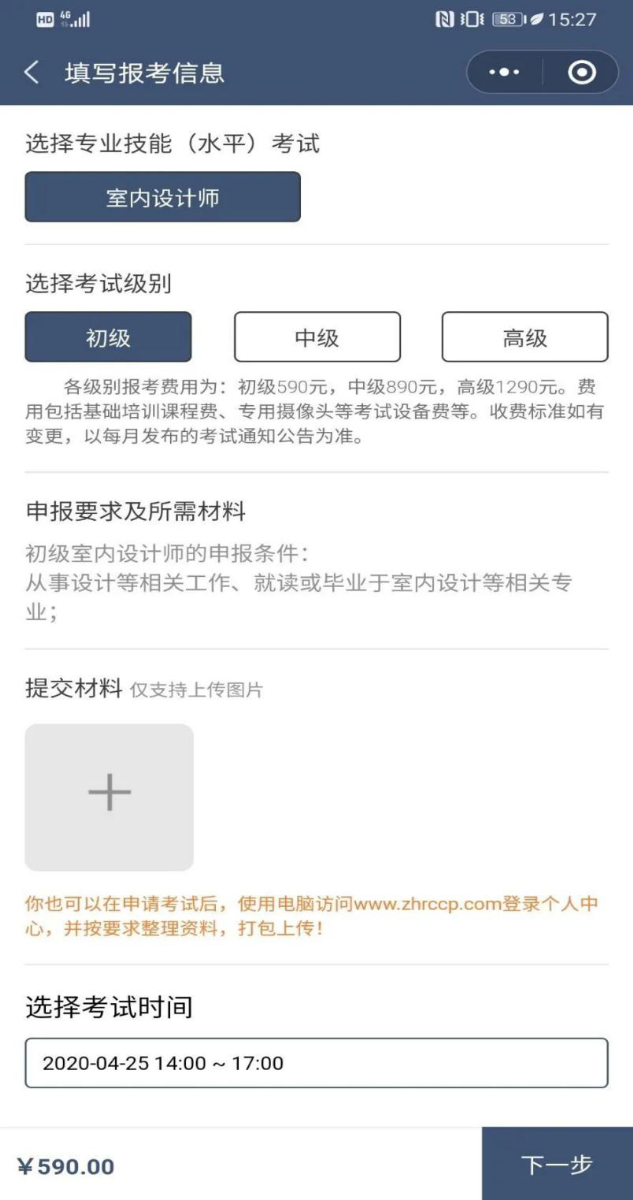The width and height of the screenshot is (633, 1200).
Task: Choose 中级 exam level
Action: [x=317, y=337]
